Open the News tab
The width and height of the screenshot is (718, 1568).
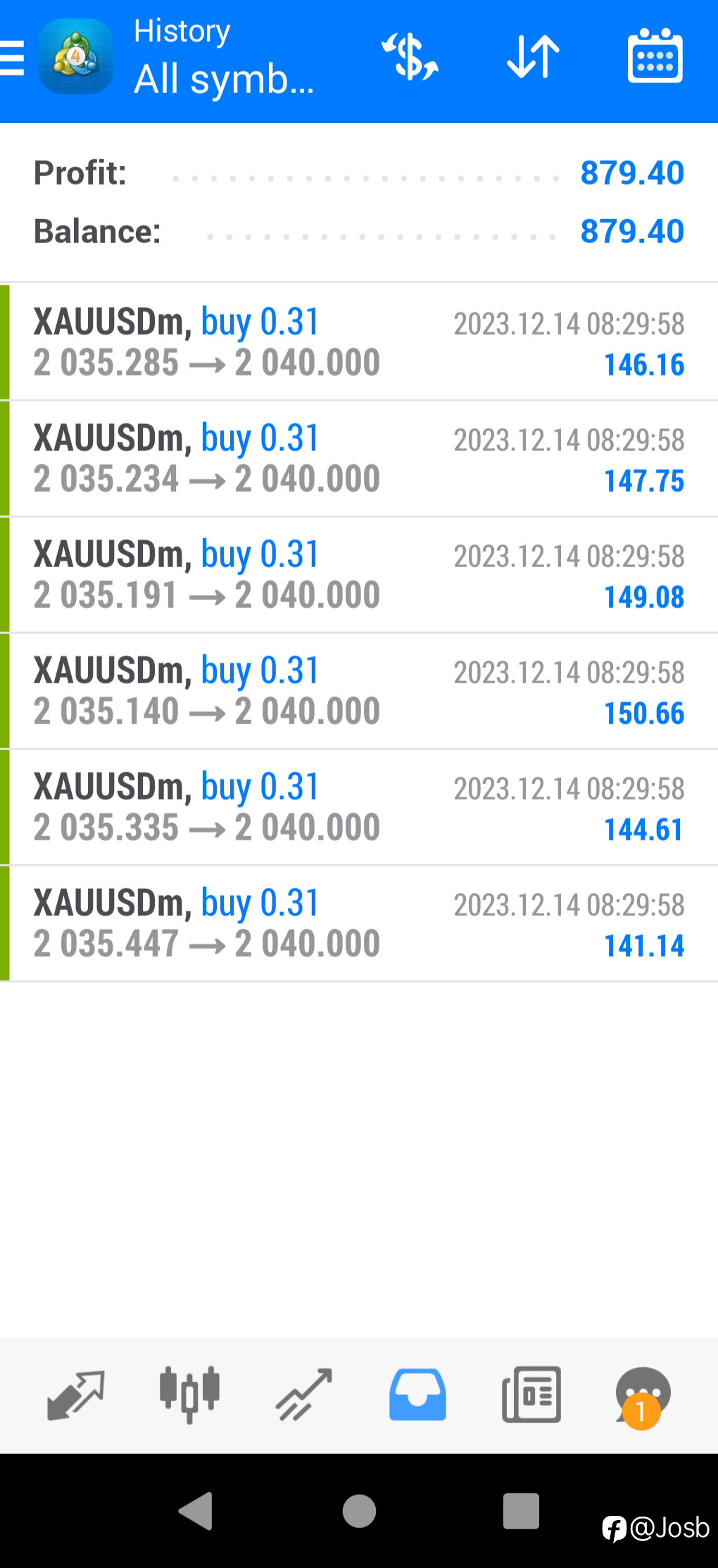click(x=531, y=1395)
